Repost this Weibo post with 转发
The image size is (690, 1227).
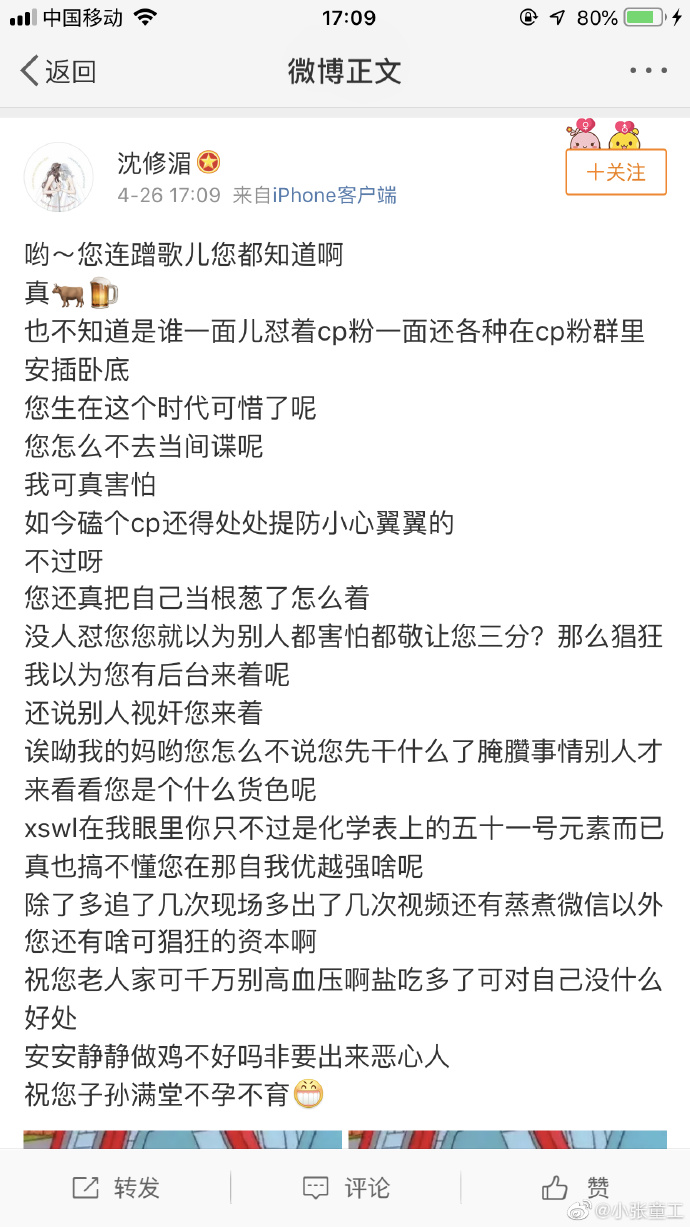point(116,1187)
